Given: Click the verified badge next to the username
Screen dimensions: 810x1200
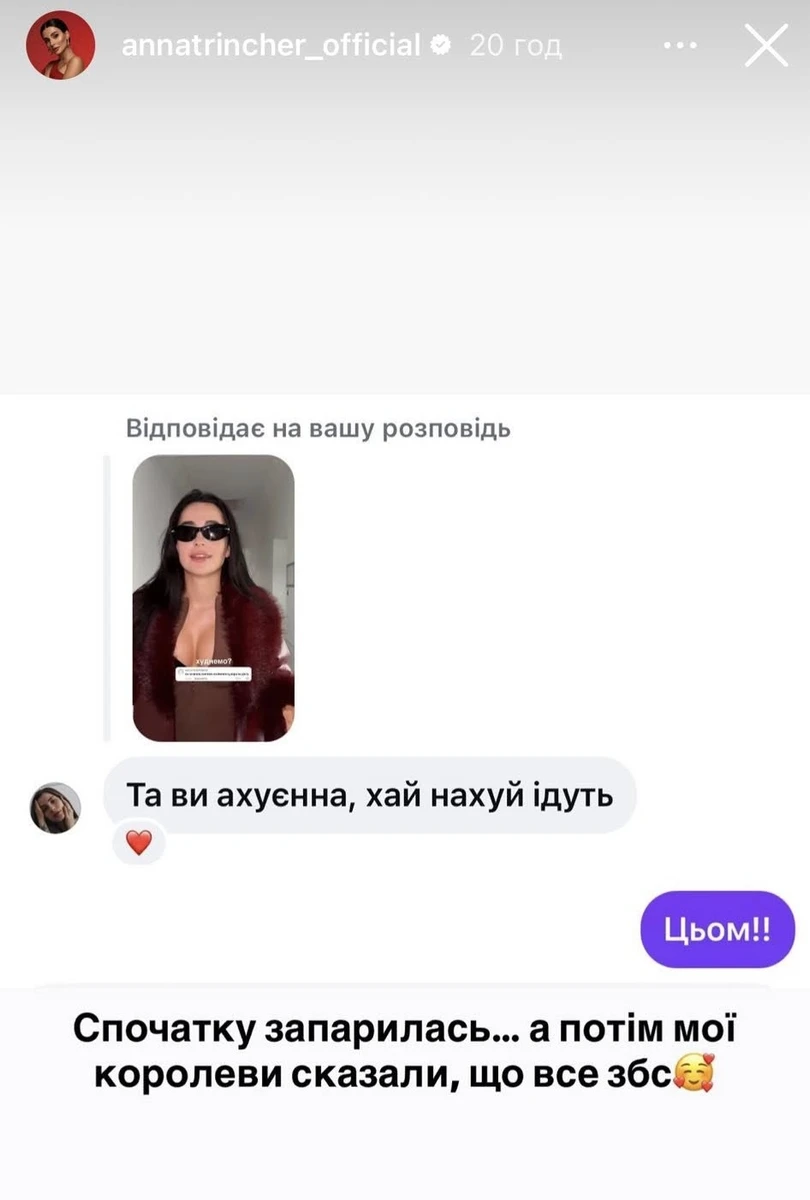Looking at the screenshot, I should [437, 44].
